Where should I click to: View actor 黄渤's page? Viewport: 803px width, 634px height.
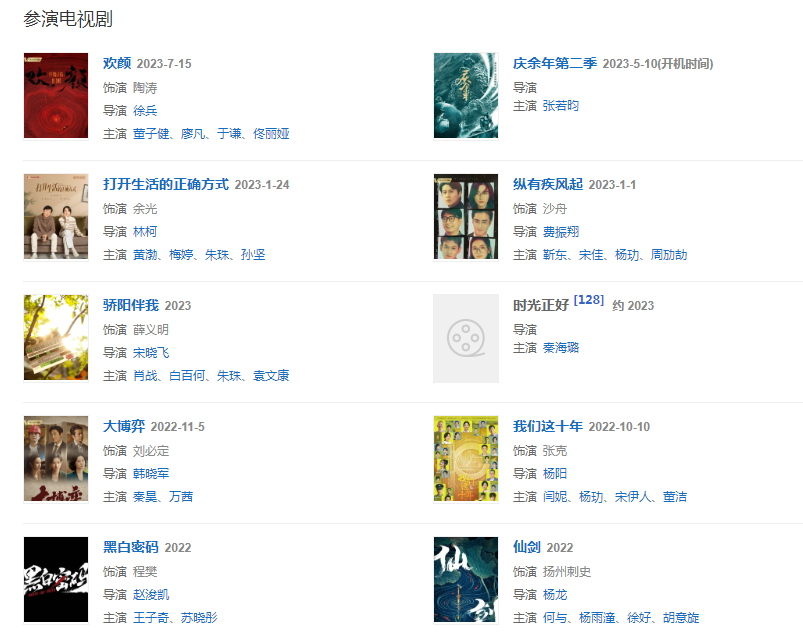pyautogui.click(x=145, y=254)
